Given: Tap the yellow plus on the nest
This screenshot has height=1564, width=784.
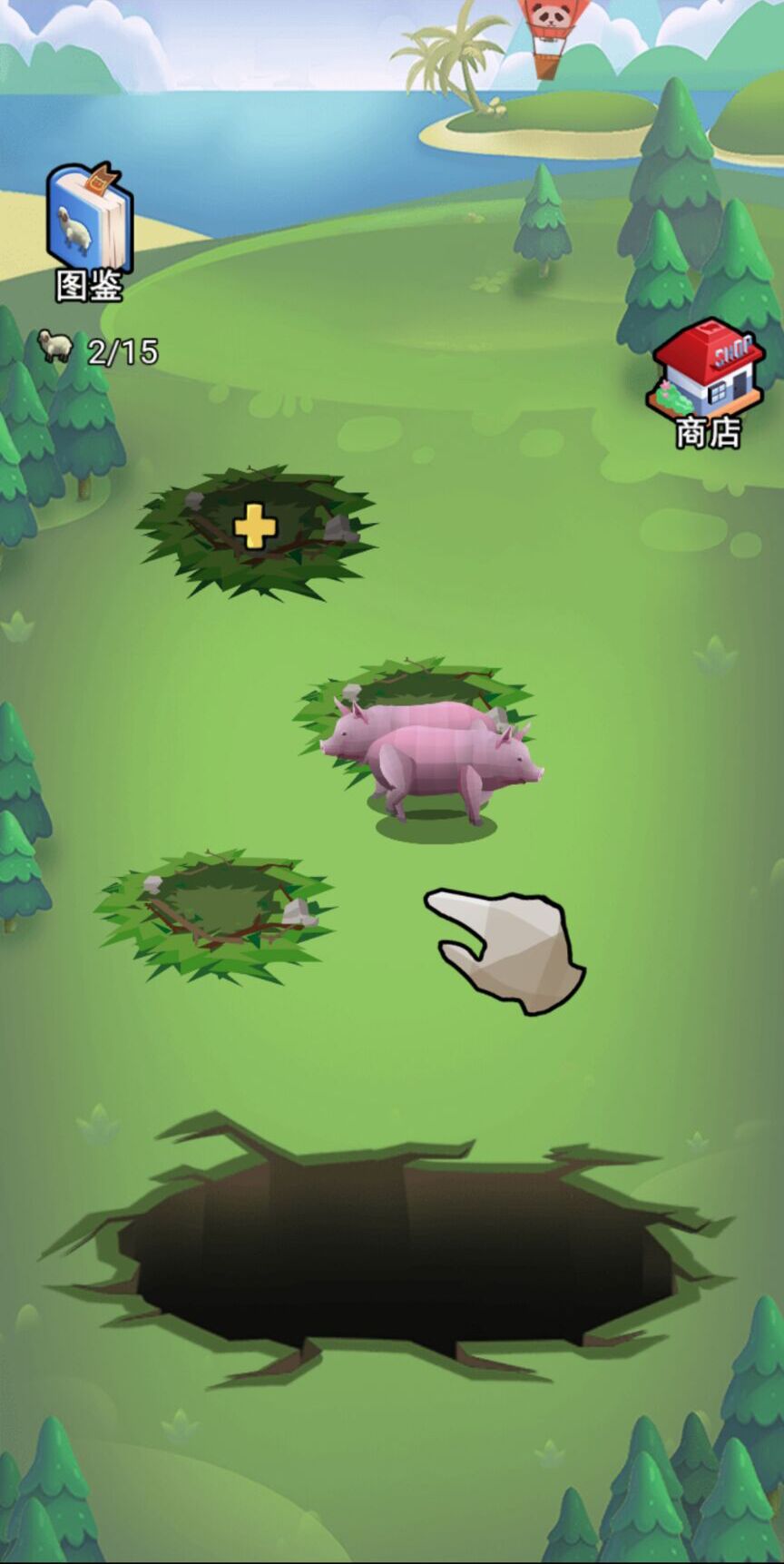Looking at the screenshot, I should [x=255, y=527].
